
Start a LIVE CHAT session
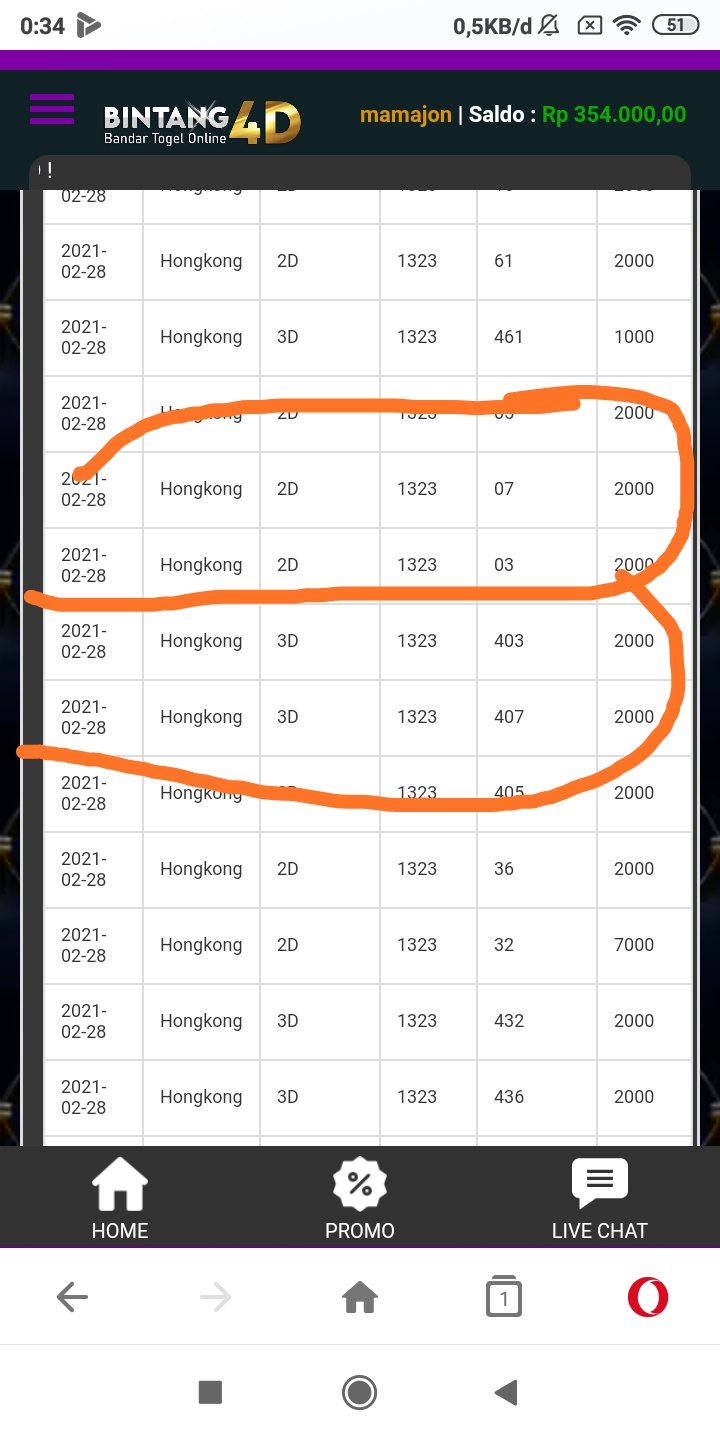point(599,1198)
